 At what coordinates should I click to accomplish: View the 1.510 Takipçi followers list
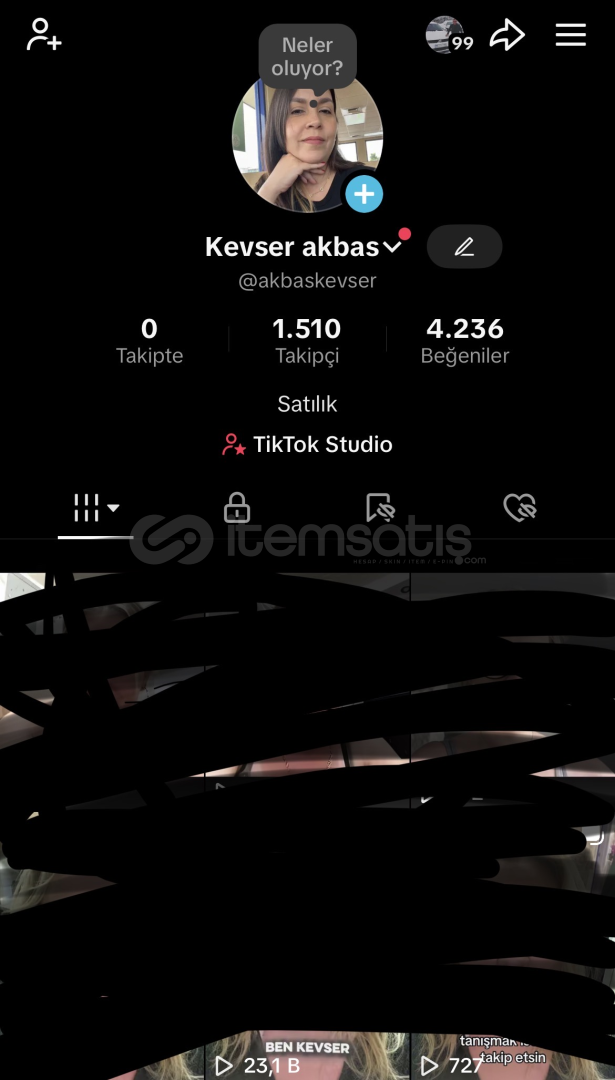(x=307, y=340)
